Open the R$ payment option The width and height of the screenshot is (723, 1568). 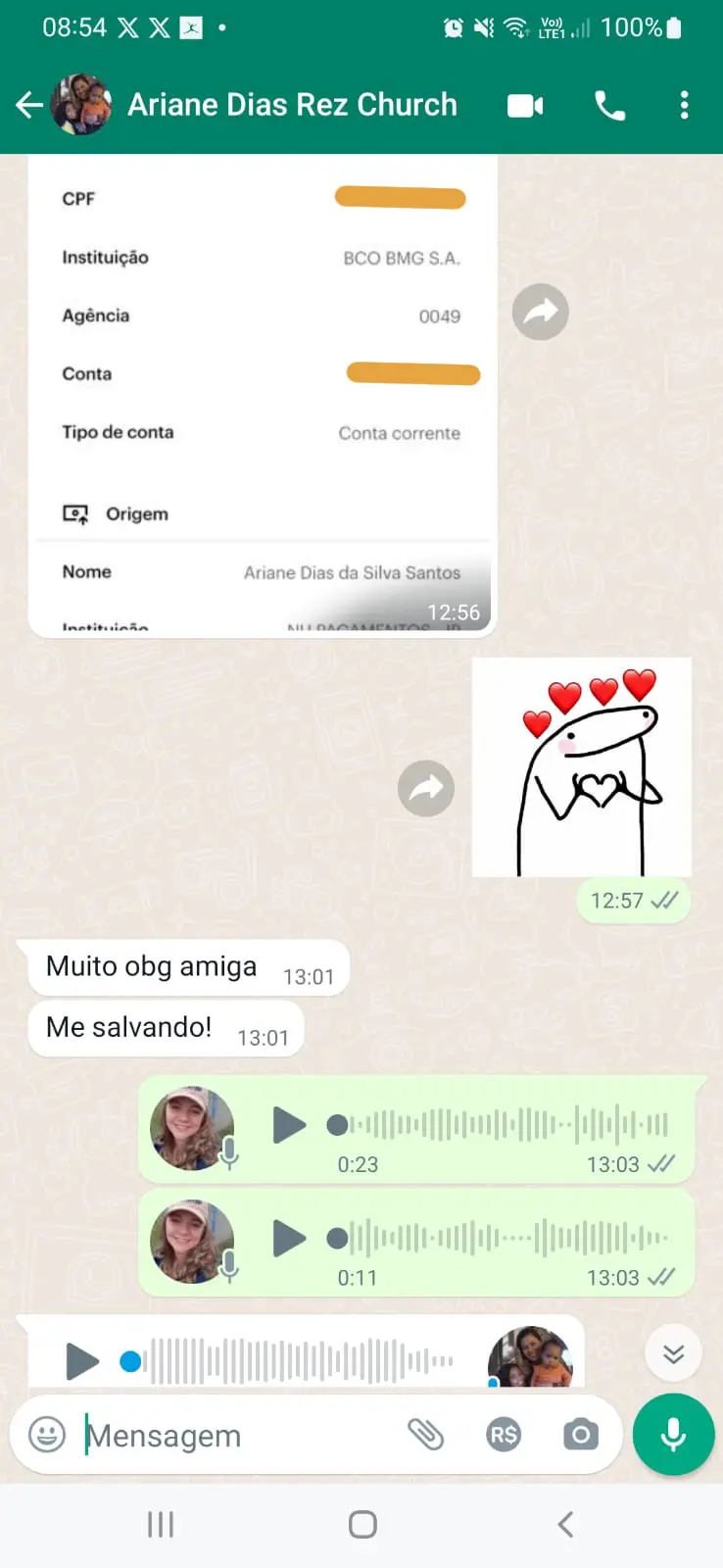point(504,1436)
